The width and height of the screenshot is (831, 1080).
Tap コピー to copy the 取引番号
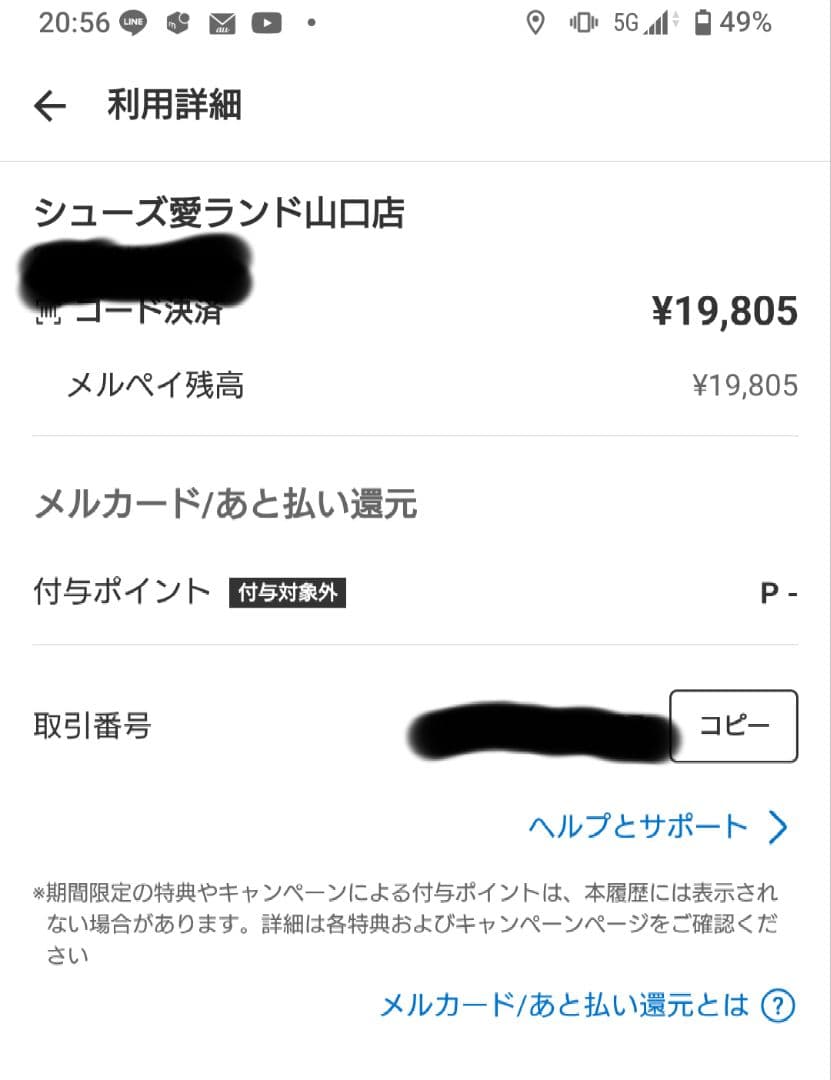[733, 726]
